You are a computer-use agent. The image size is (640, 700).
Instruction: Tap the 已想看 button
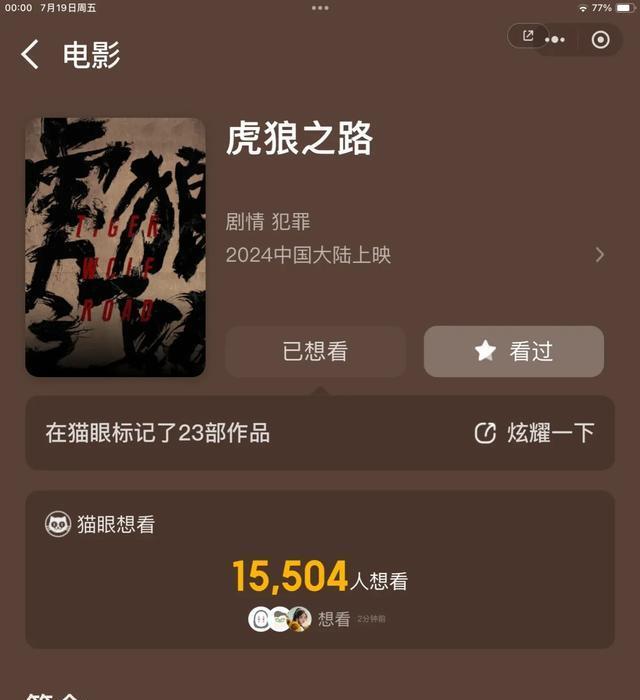tap(315, 351)
